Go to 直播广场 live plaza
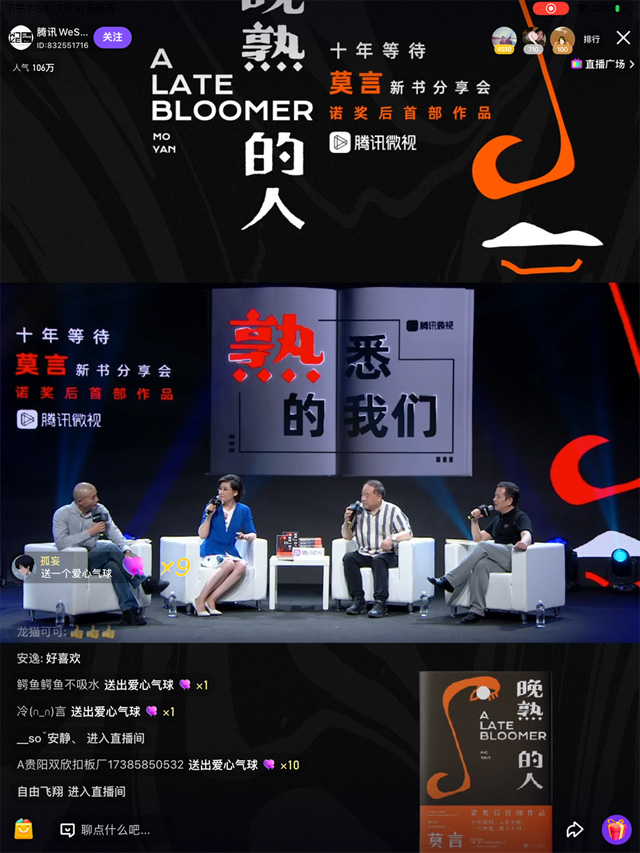 coord(603,64)
